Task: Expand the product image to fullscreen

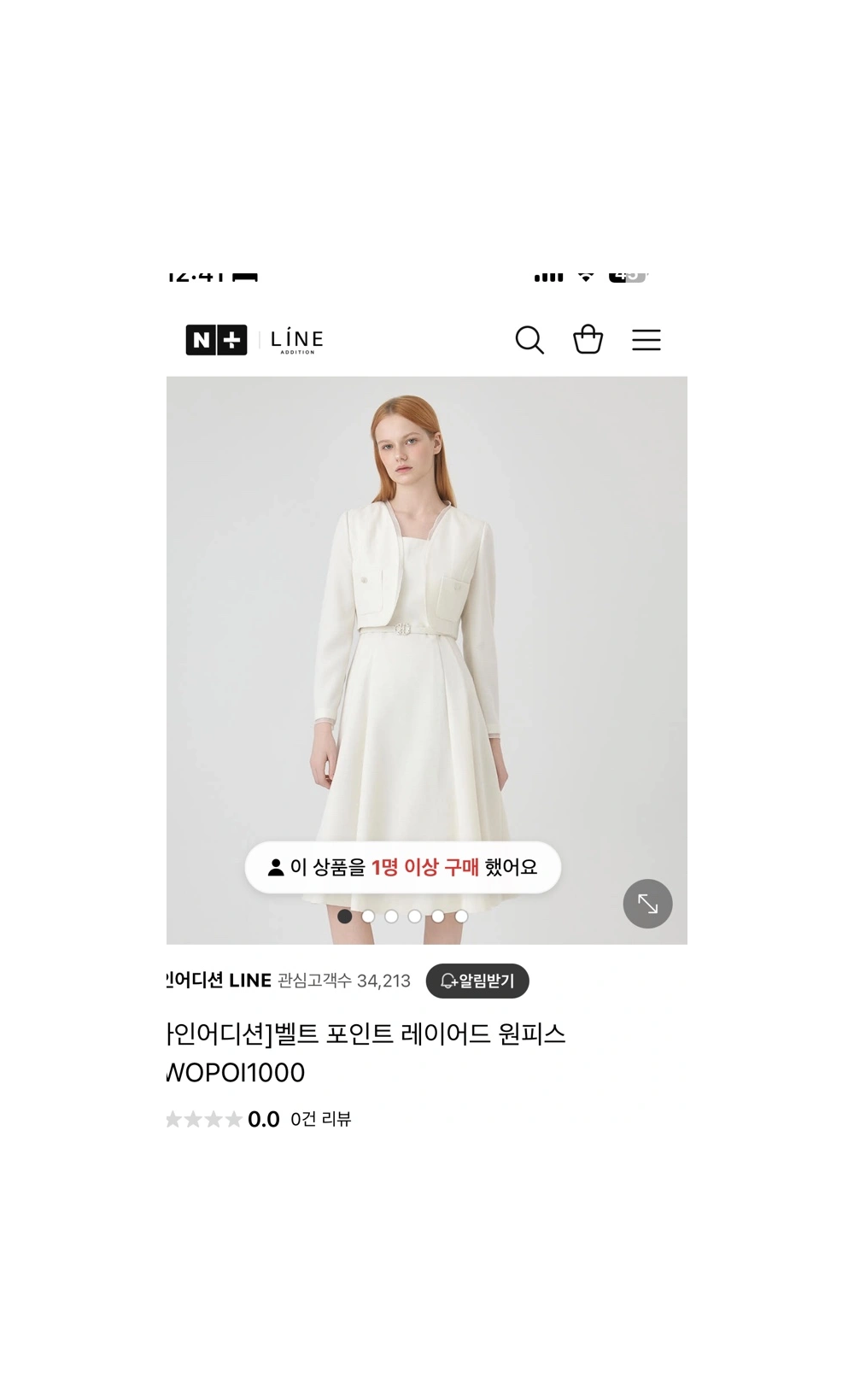Action: tap(648, 904)
